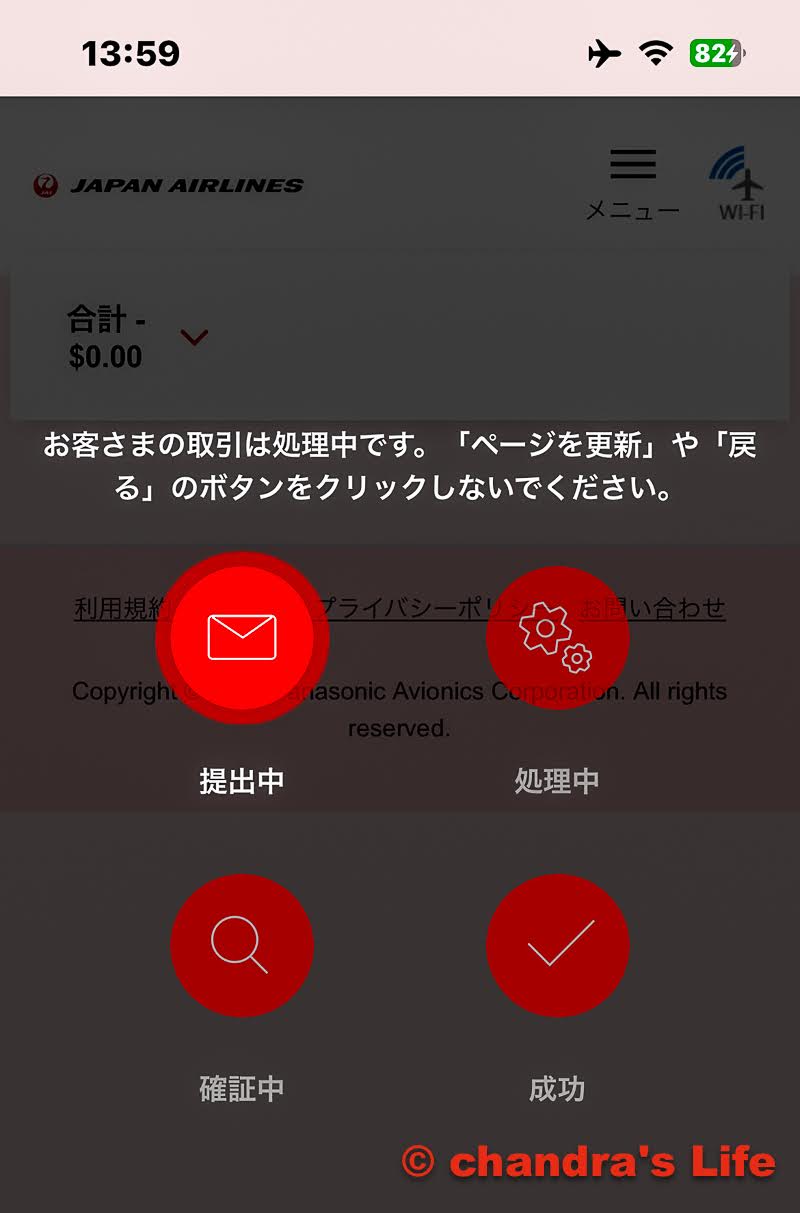Open the 利用規約 link

point(112,608)
